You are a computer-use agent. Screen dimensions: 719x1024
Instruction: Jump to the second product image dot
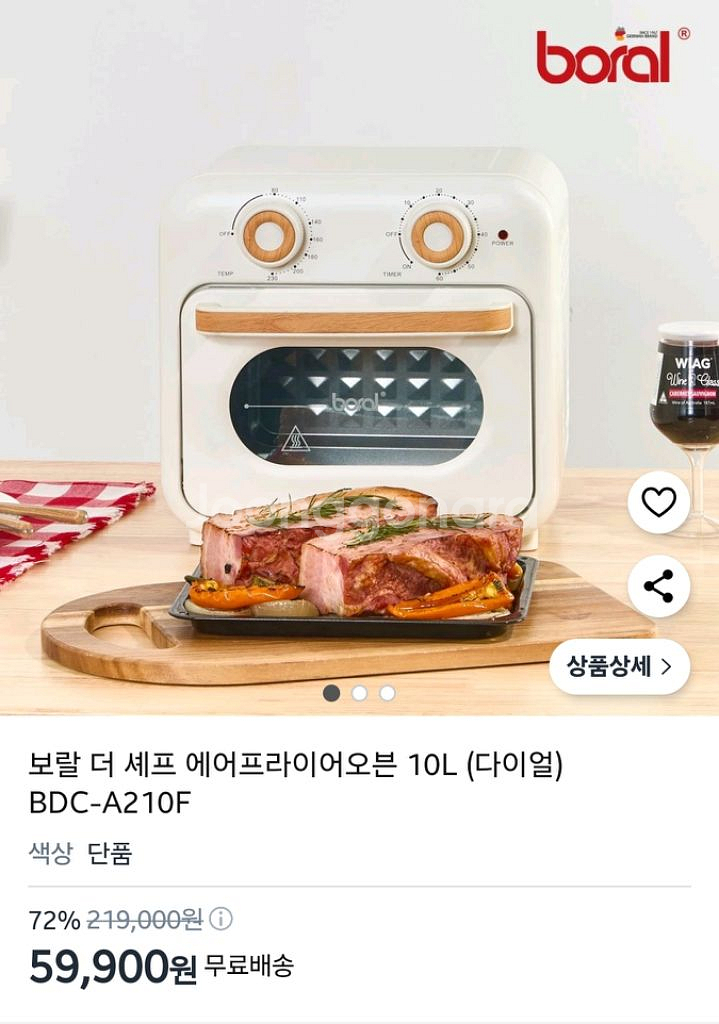[359, 693]
